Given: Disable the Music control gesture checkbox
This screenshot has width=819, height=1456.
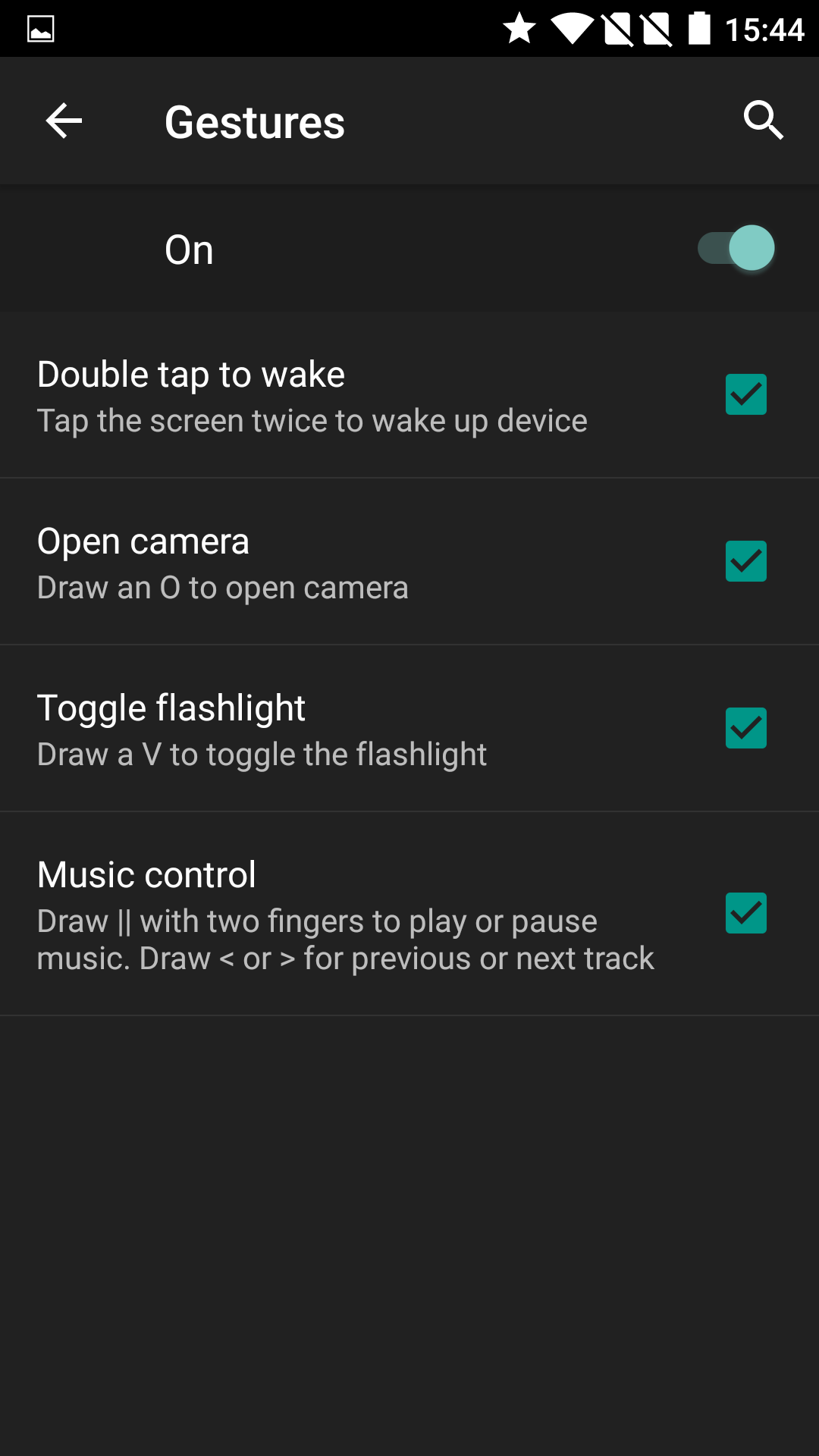Looking at the screenshot, I should click(746, 913).
